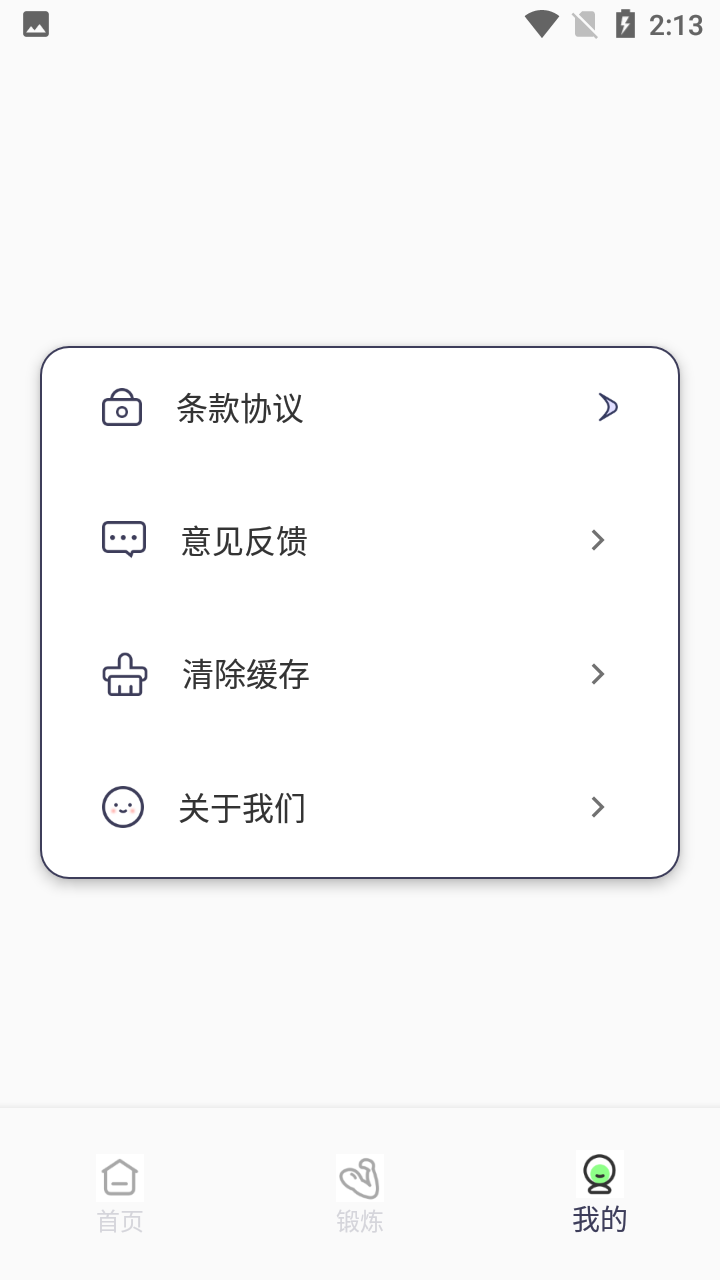Switch to the 首页 tab
Screen dimensions: 720x1280
coord(119,1193)
